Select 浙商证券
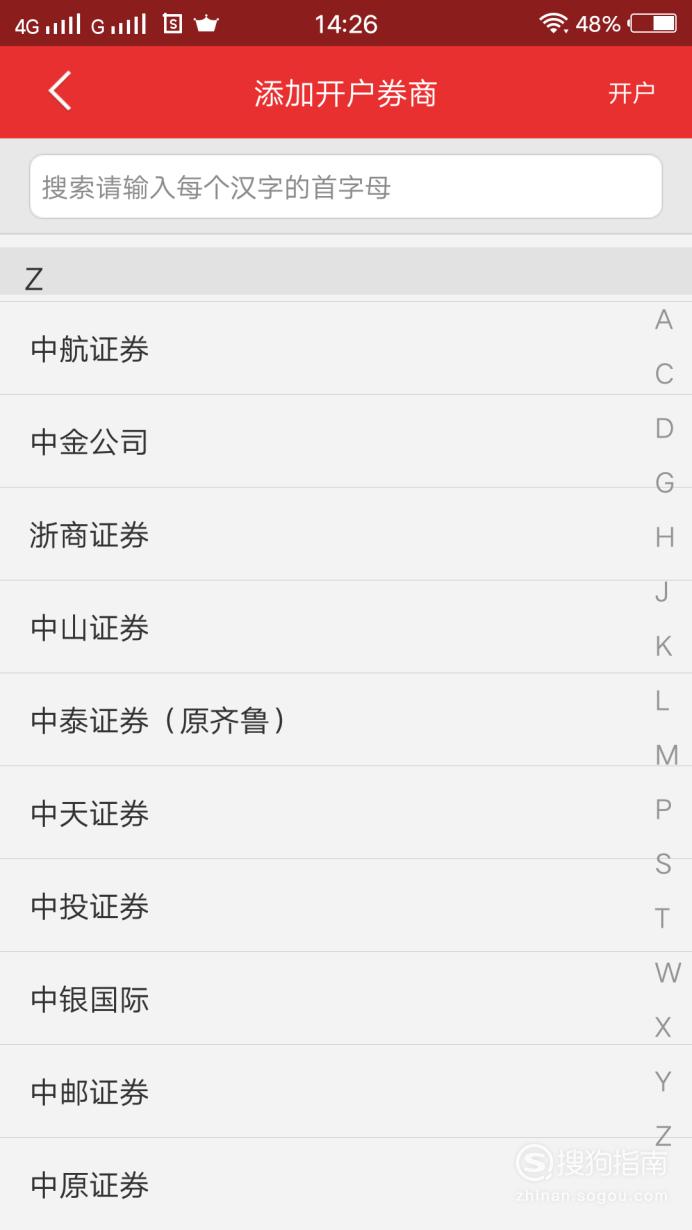Image resolution: width=692 pixels, height=1230 pixels. coord(346,535)
